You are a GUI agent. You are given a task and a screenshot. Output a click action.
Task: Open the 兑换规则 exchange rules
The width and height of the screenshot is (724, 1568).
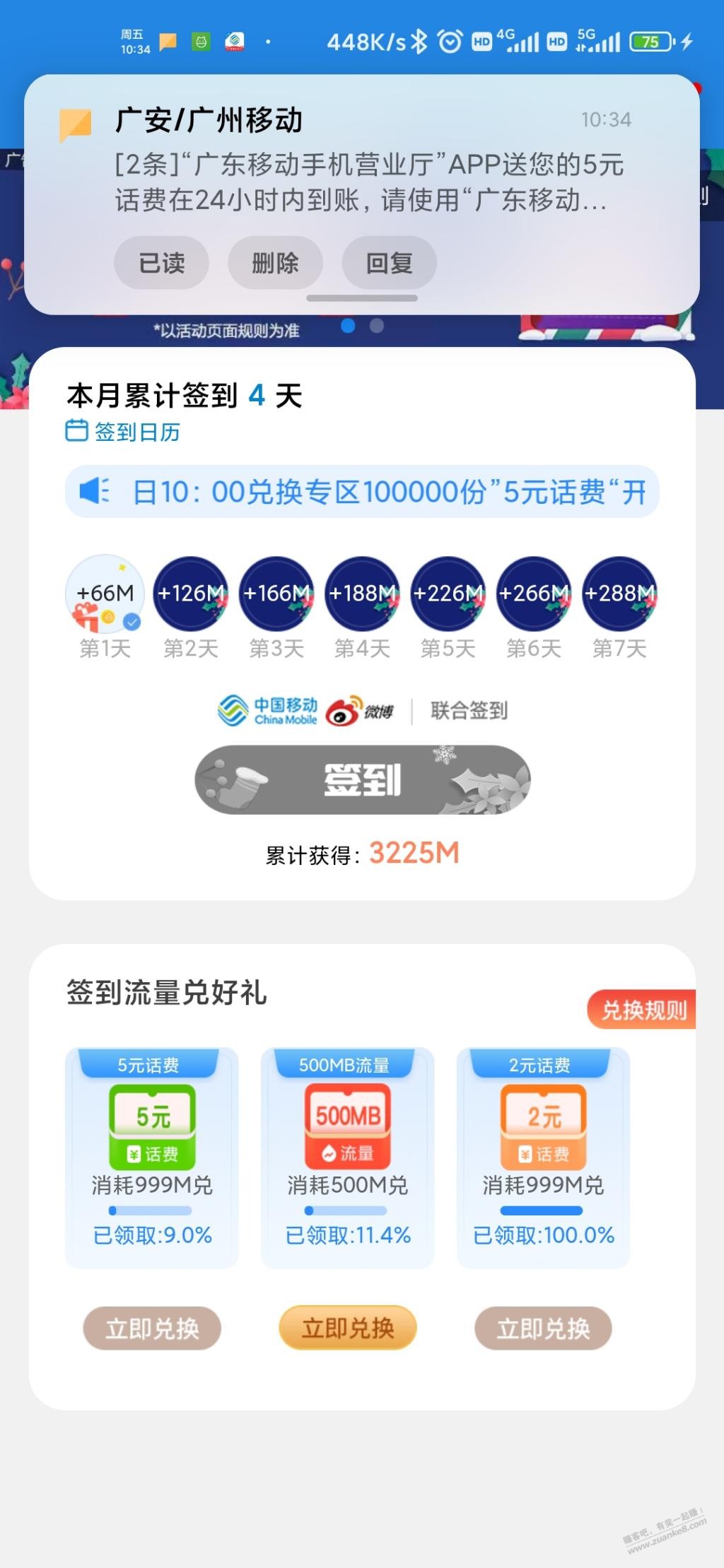(x=642, y=1010)
